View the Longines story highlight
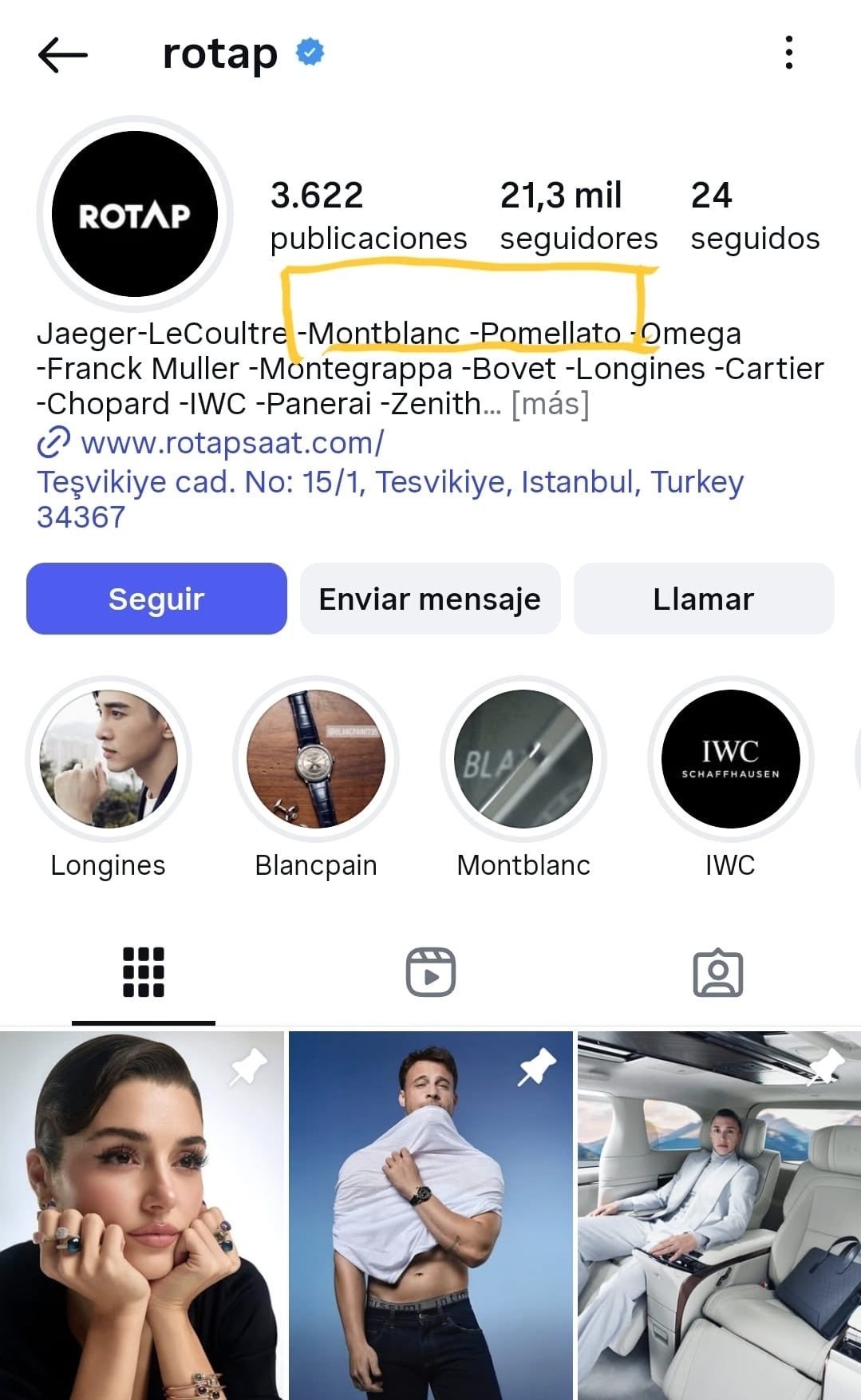The width and height of the screenshot is (861, 1400). [109, 758]
